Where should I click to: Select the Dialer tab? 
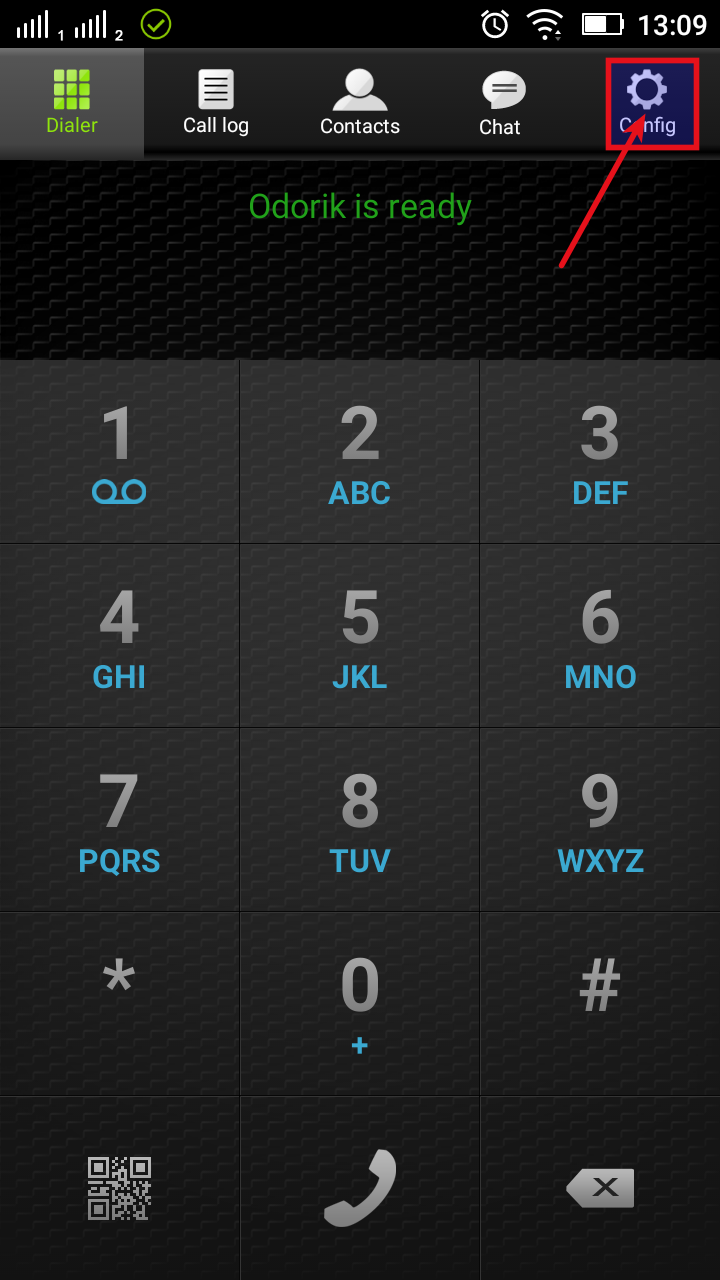click(x=72, y=103)
